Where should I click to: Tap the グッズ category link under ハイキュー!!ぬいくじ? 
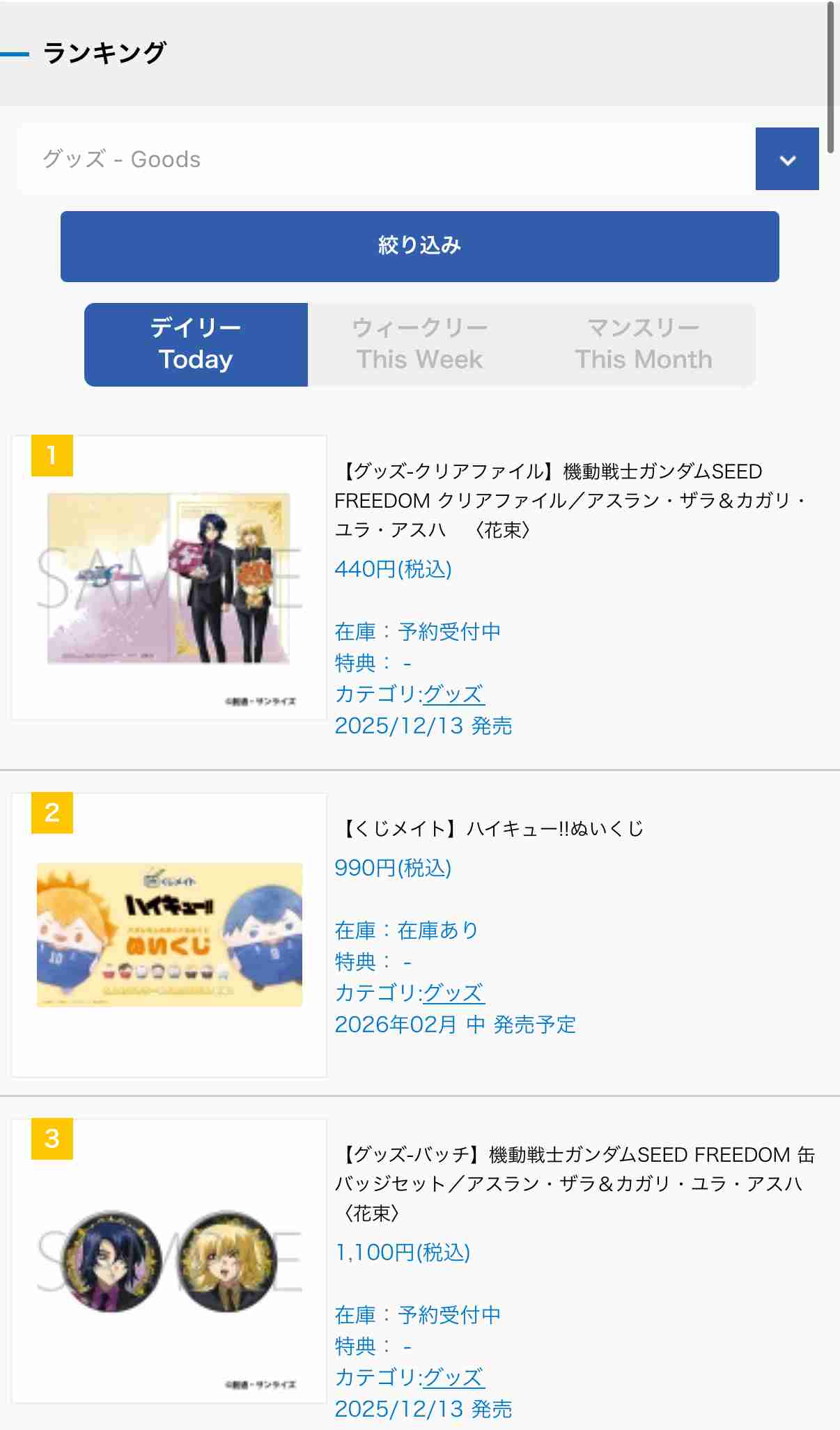453,993
